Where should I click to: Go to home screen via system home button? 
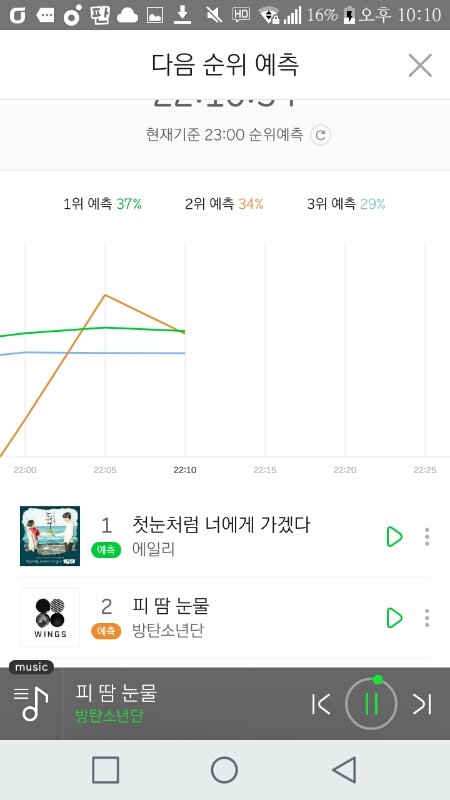pyautogui.click(x=224, y=770)
